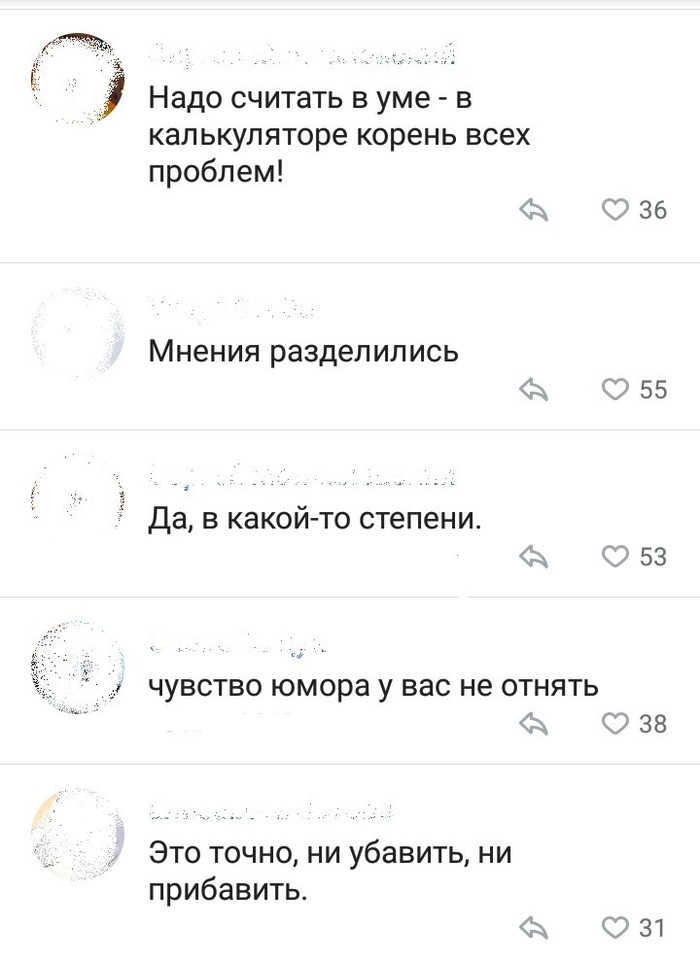The height and width of the screenshot is (960, 700).
Task: Like the "чувство юмора у вас не отнять" comment
Action: pos(615,724)
